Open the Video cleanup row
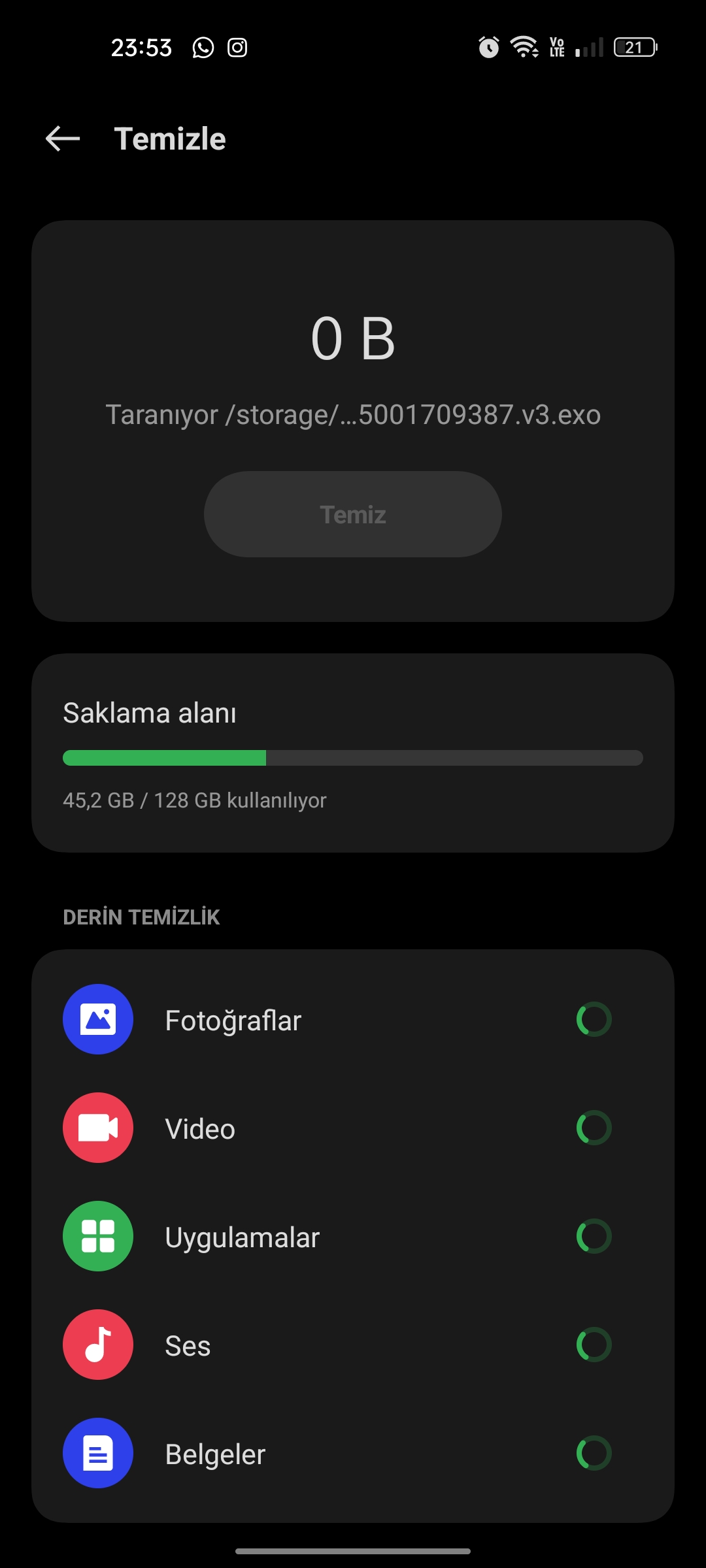The image size is (706, 1568). tap(353, 1128)
